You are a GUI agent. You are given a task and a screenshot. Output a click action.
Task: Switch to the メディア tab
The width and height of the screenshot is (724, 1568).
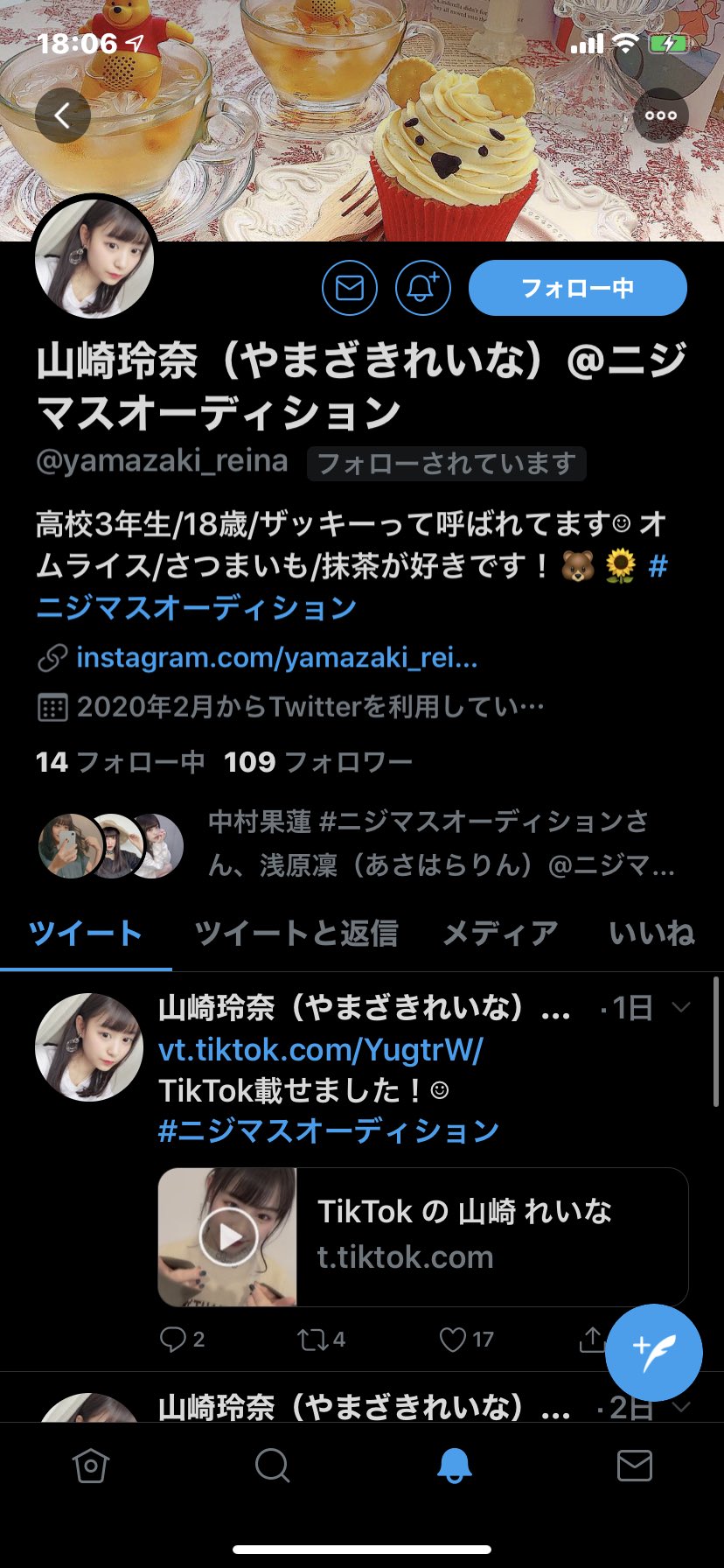[x=500, y=933]
